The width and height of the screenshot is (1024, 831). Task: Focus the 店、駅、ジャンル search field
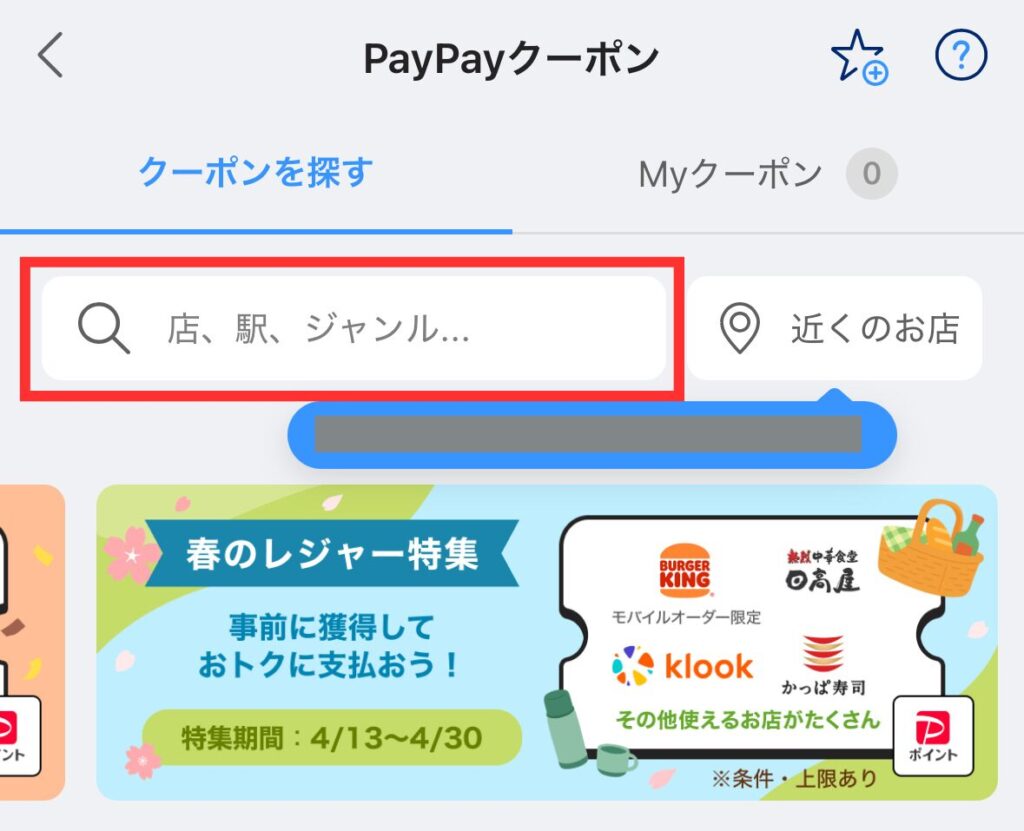pos(354,328)
